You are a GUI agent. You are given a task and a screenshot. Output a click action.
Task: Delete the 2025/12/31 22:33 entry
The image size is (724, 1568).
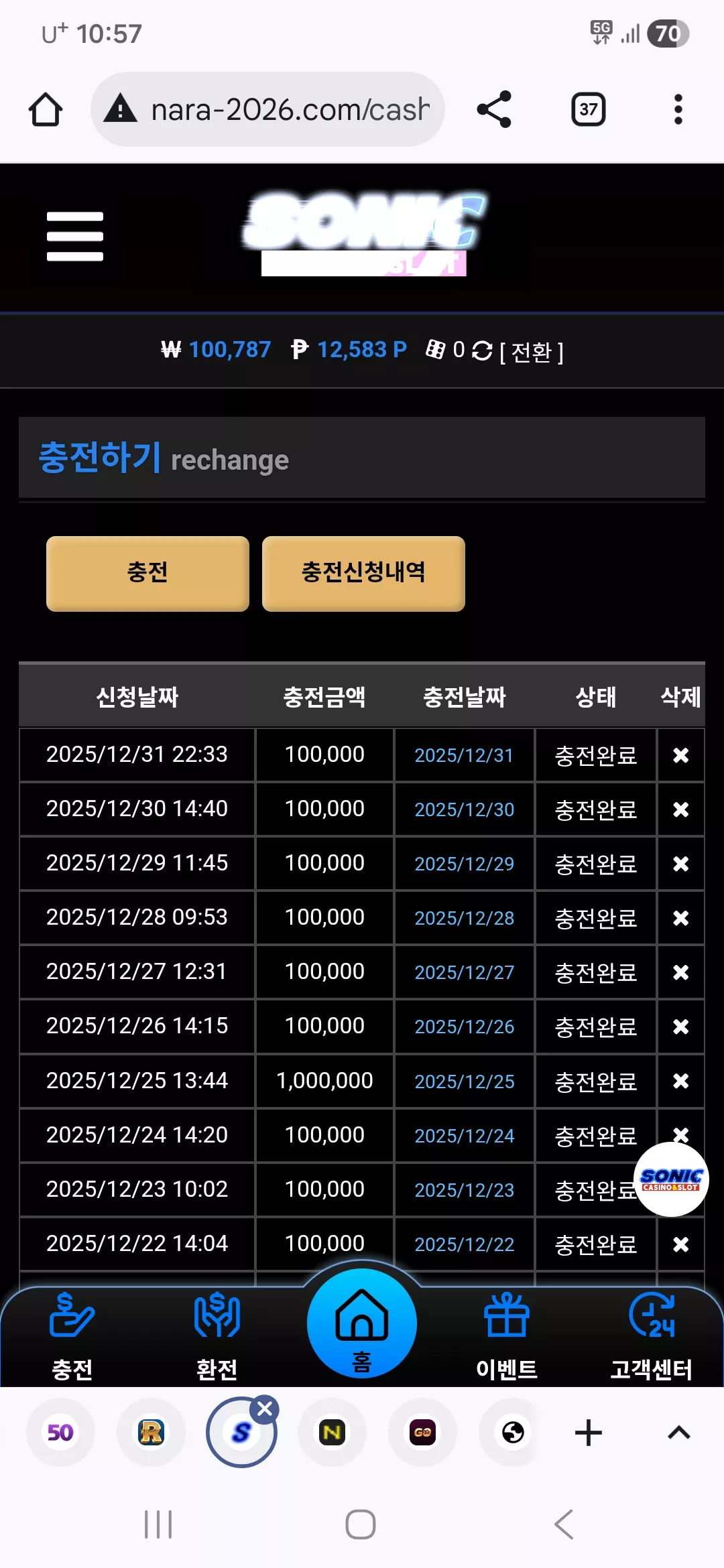[x=681, y=755]
